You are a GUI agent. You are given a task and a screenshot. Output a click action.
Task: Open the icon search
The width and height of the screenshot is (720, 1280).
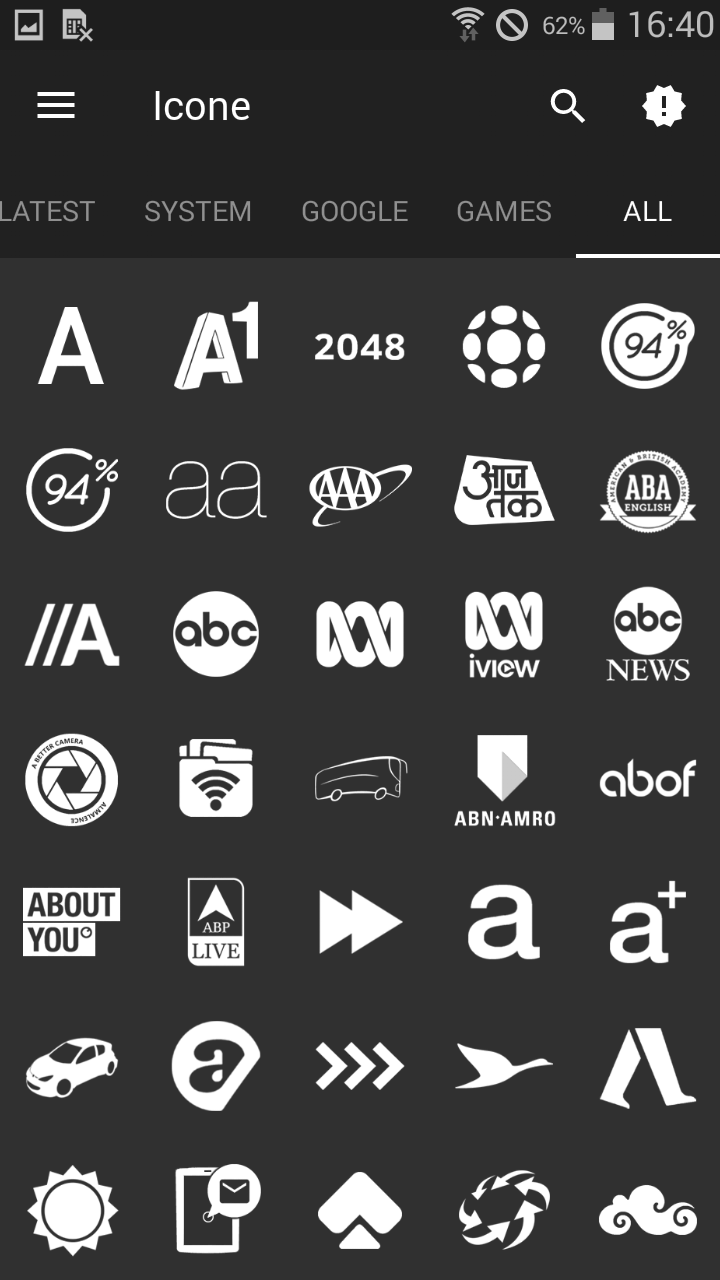pos(568,106)
